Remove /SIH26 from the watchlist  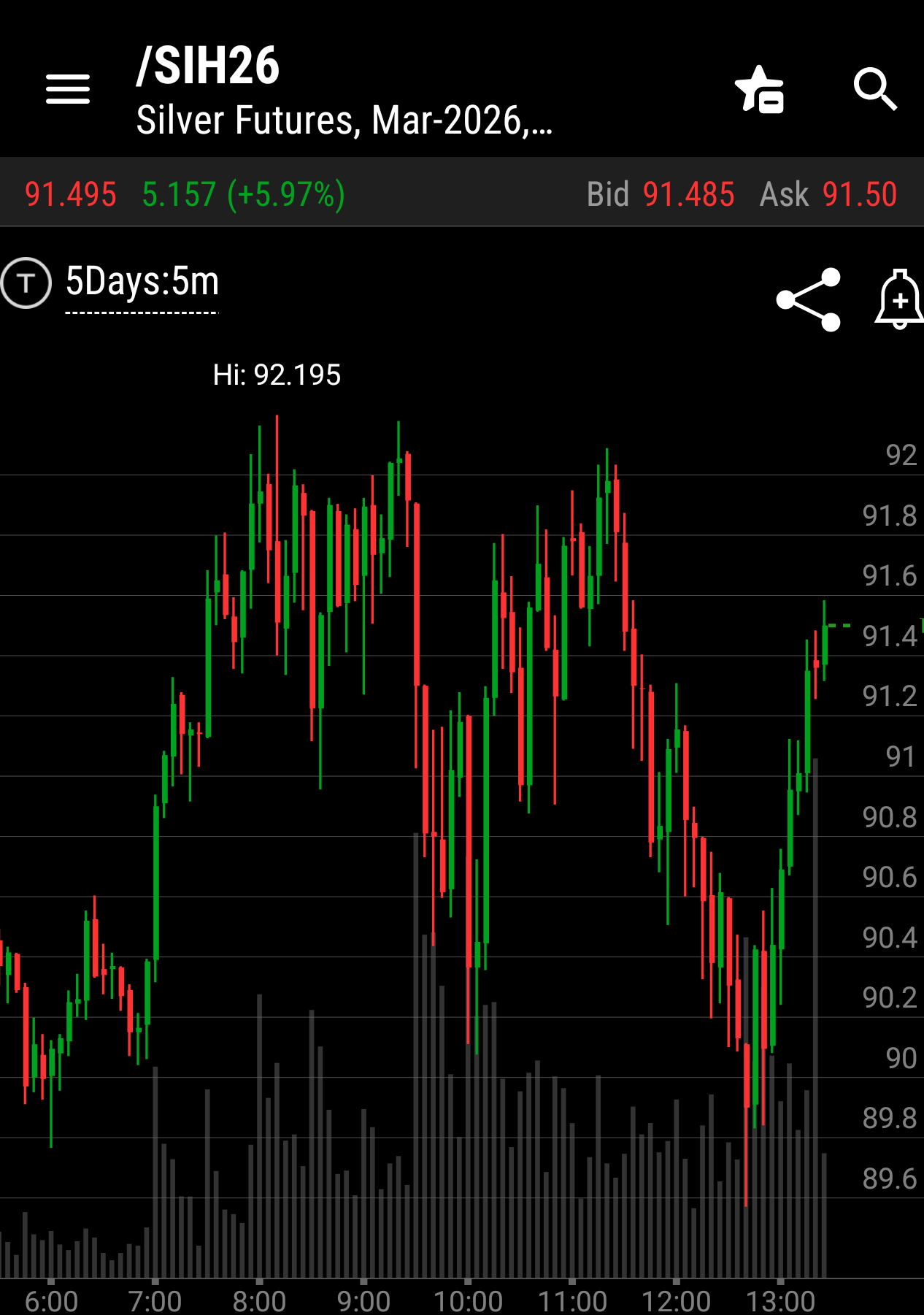(760, 90)
